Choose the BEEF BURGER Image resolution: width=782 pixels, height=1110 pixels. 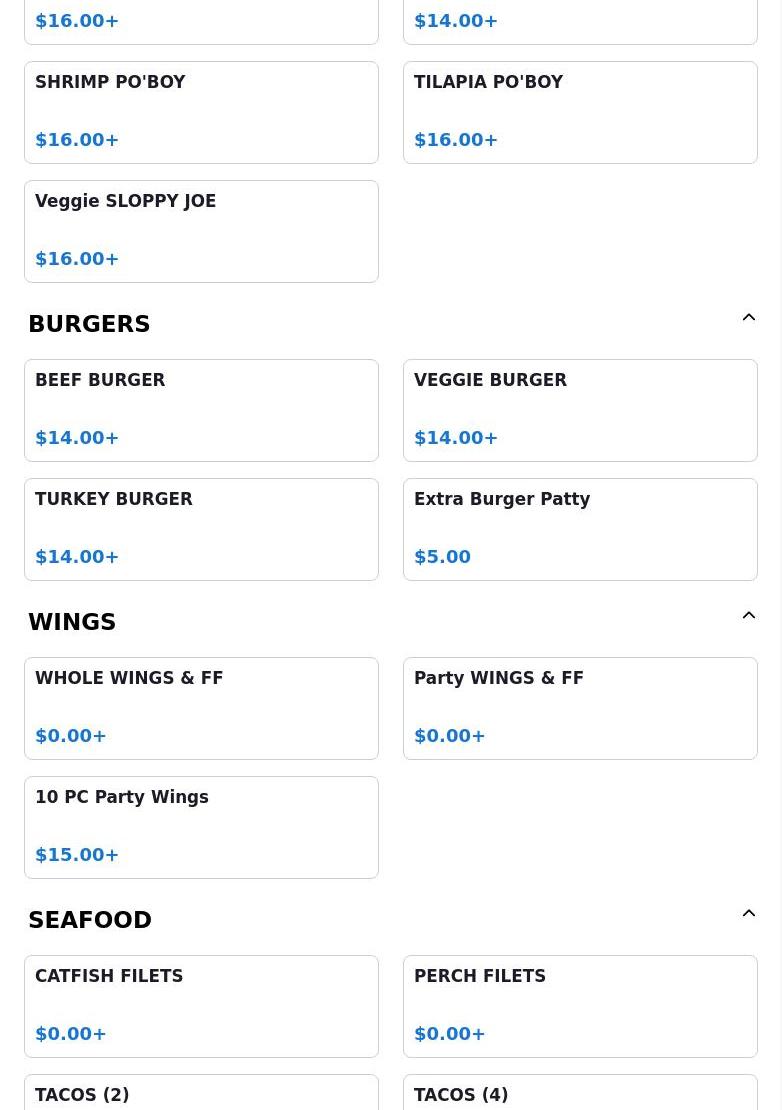(201, 410)
